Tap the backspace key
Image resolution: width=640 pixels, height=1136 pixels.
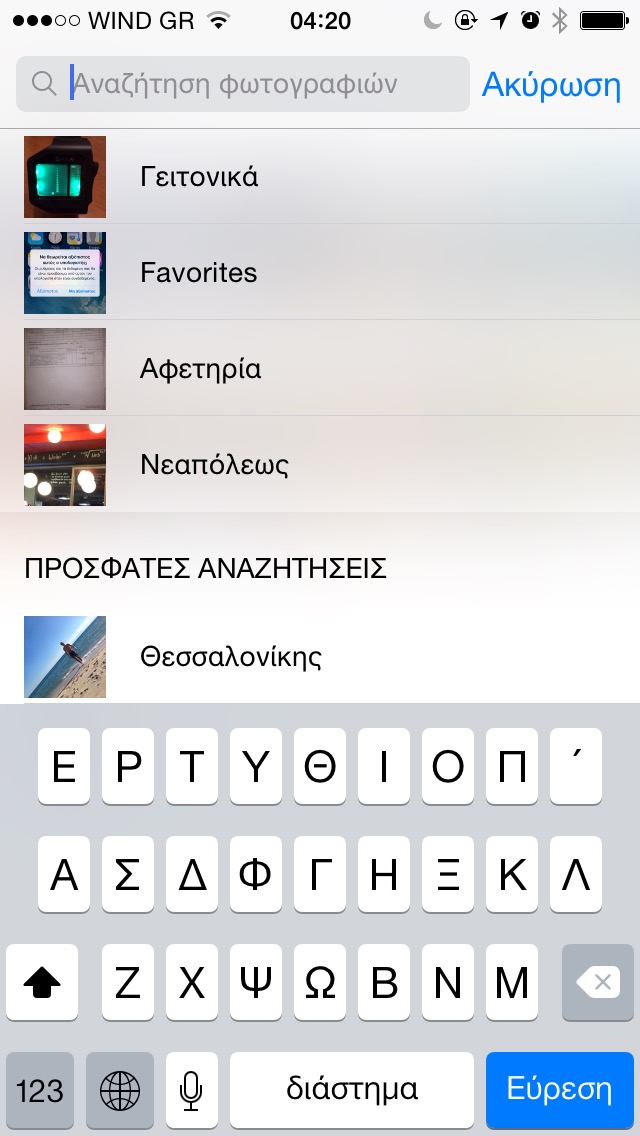point(598,984)
